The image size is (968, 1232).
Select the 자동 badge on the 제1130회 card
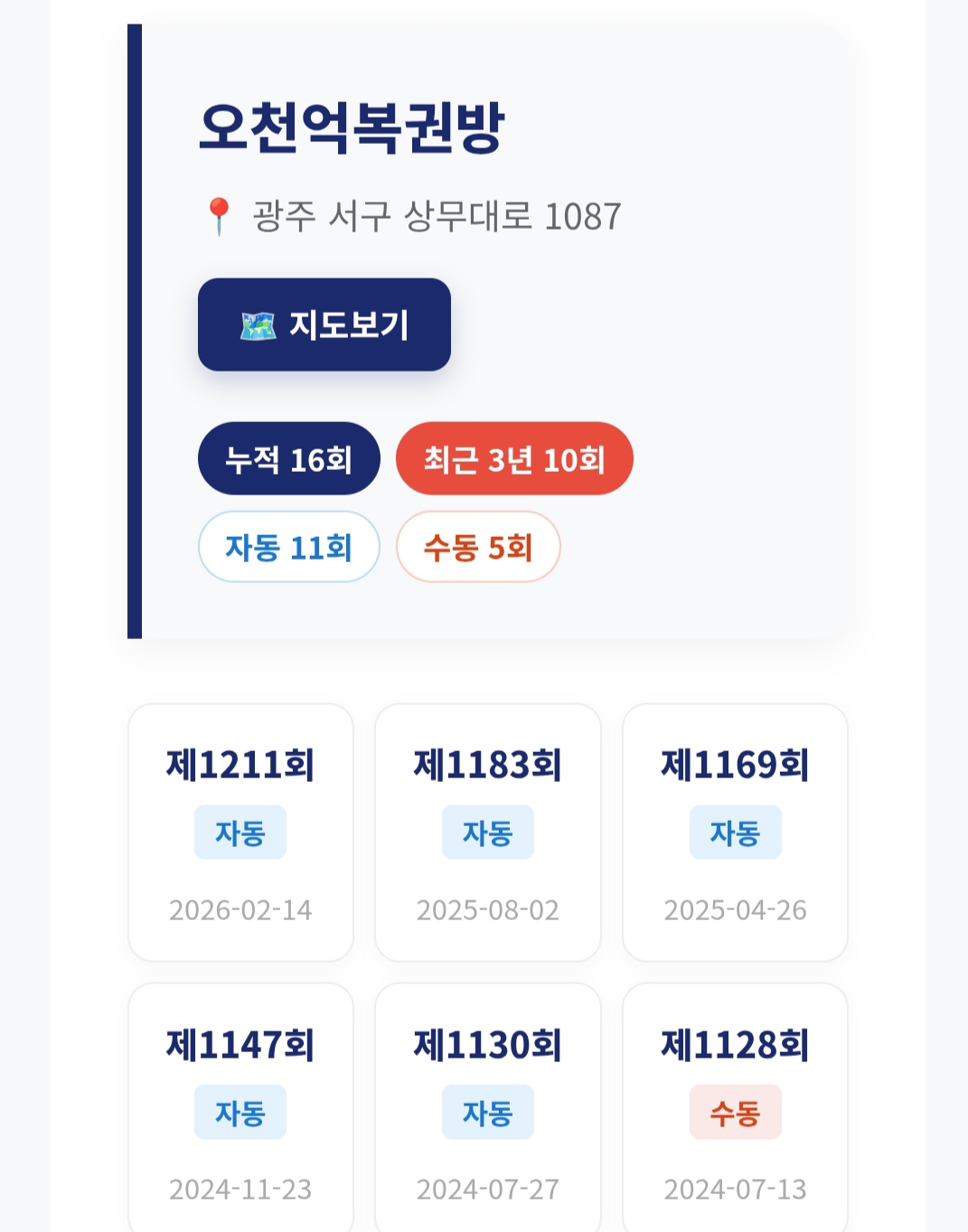click(487, 1114)
